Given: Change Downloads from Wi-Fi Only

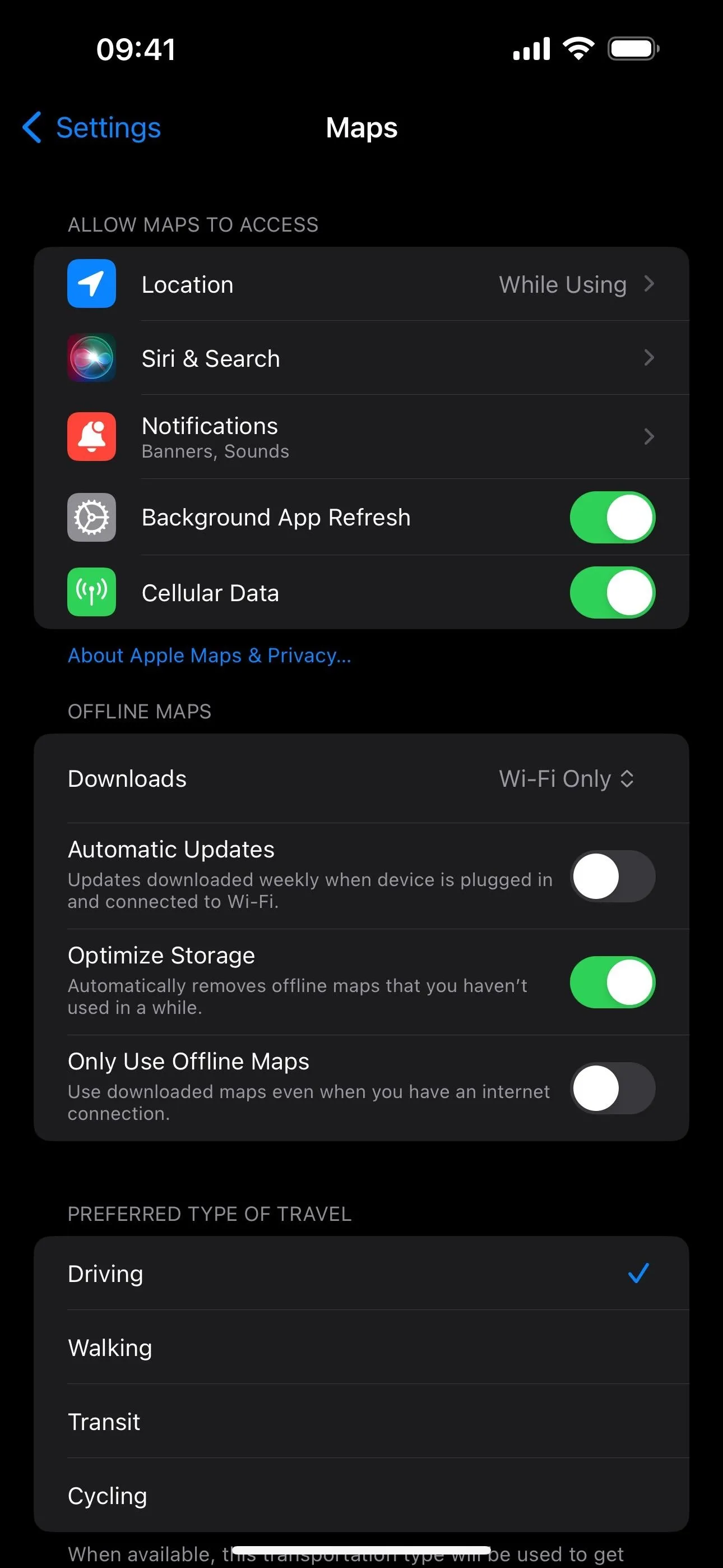Looking at the screenshot, I should pos(567,778).
